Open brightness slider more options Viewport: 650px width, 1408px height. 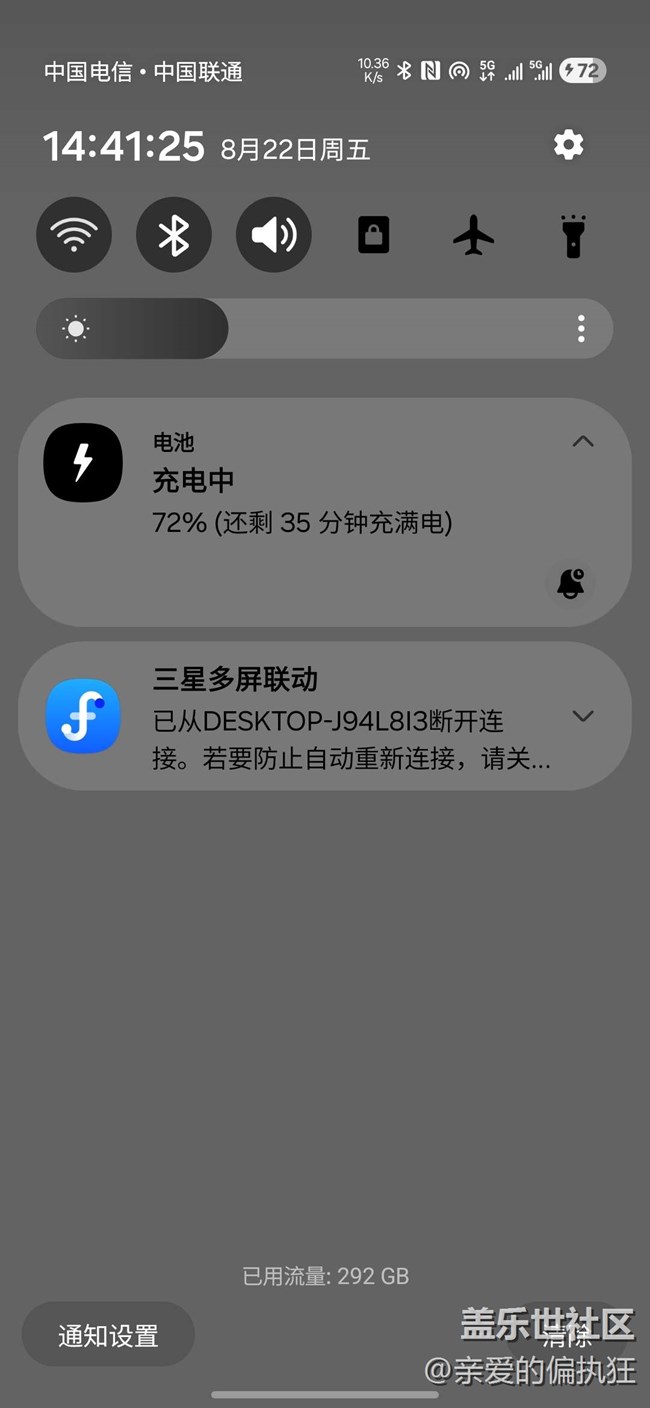(x=581, y=328)
